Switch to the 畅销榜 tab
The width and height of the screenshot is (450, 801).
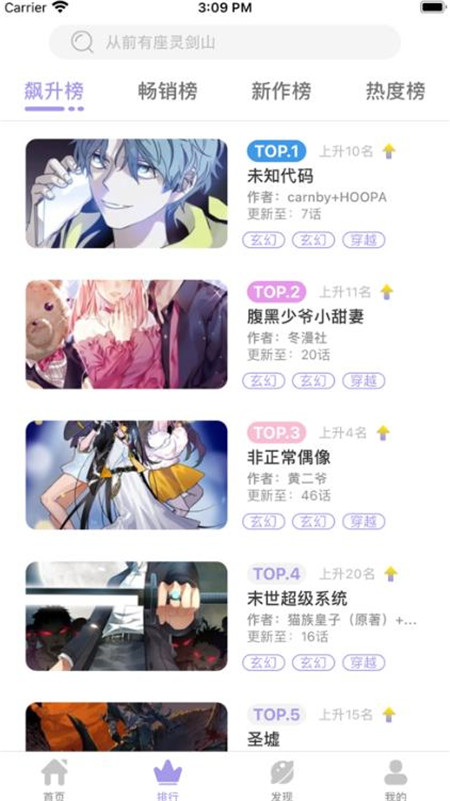[168, 92]
